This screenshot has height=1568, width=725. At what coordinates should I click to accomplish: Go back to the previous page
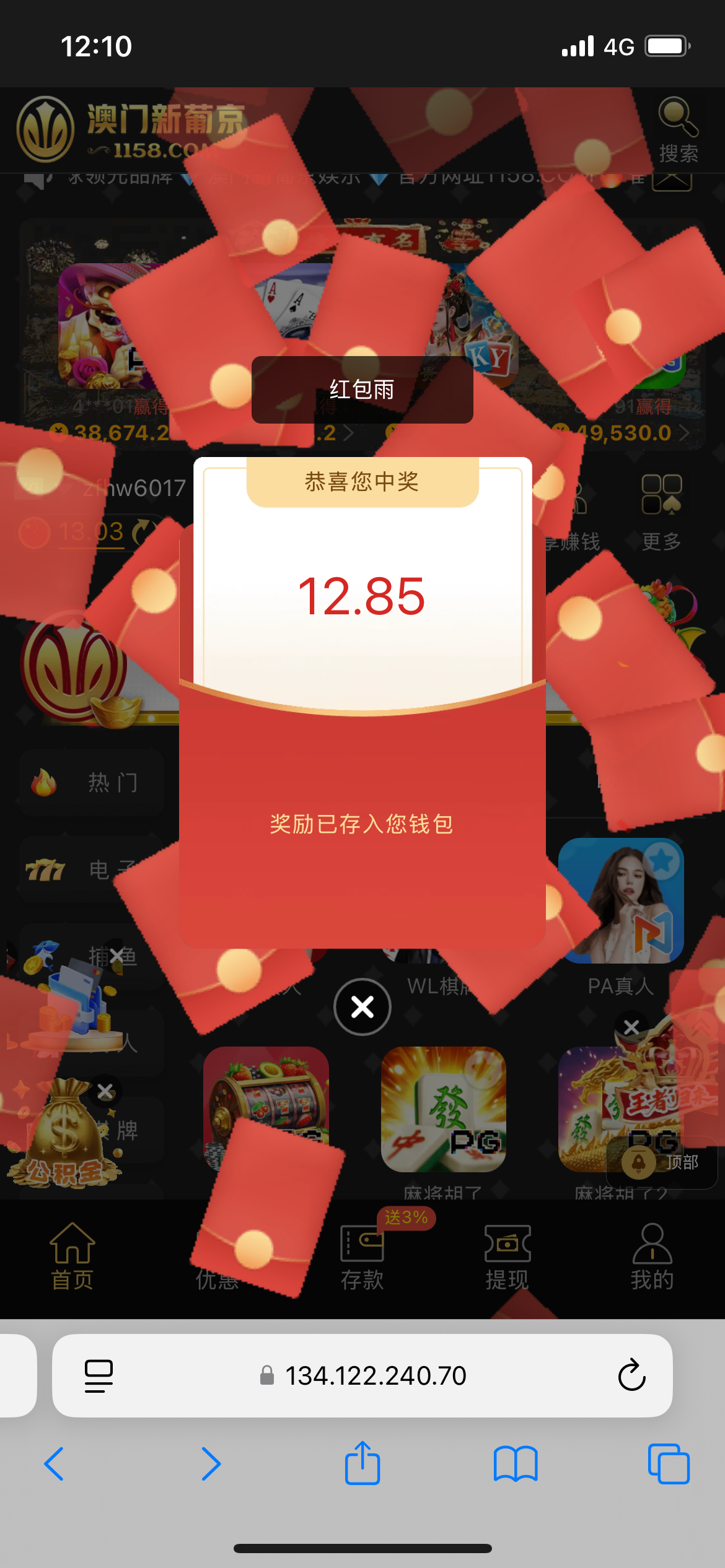(x=55, y=1463)
